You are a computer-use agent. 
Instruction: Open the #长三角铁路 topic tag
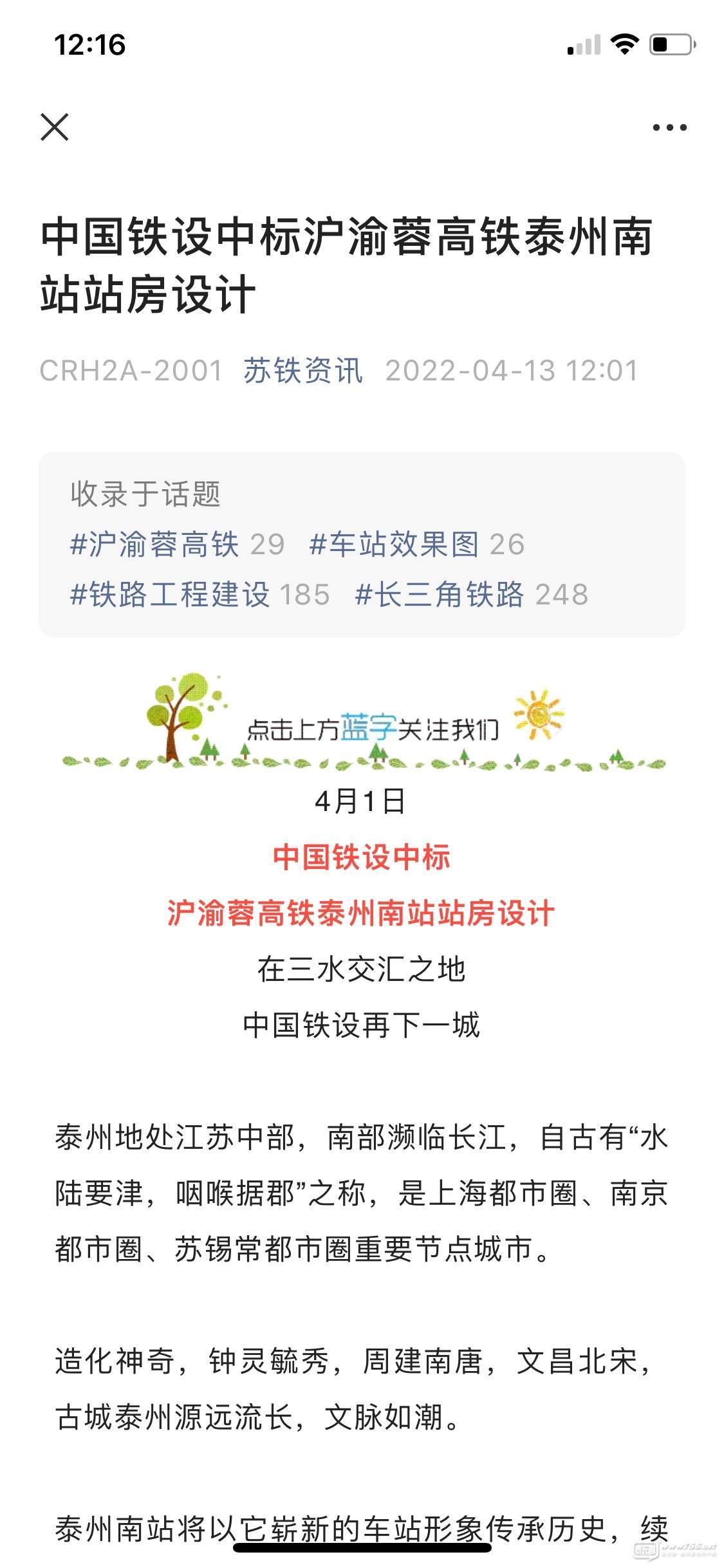pyautogui.click(x=440, y=594)
